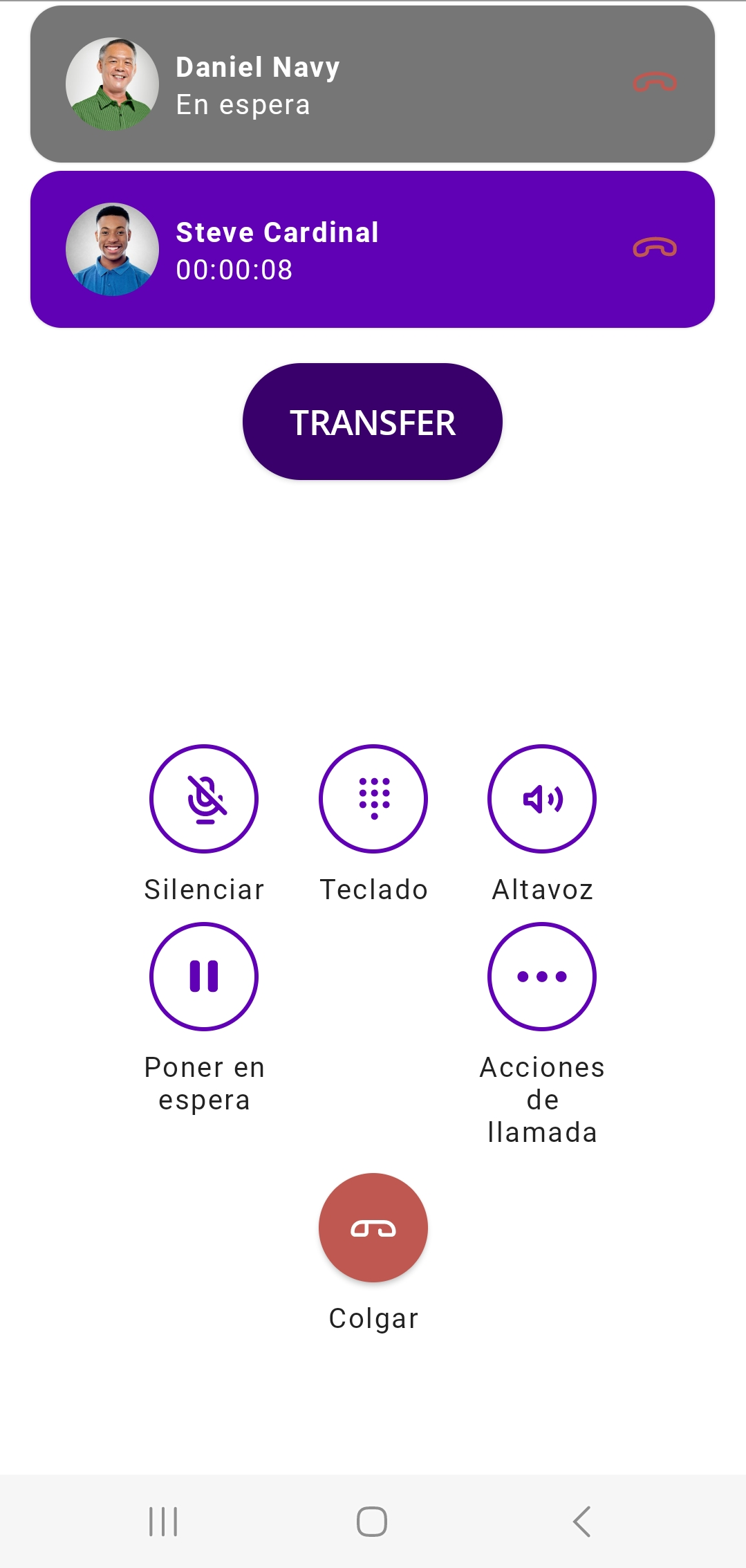Open recent apps from navigation bar
This screenshot has height=1568, width=746.
(164, 1522)
